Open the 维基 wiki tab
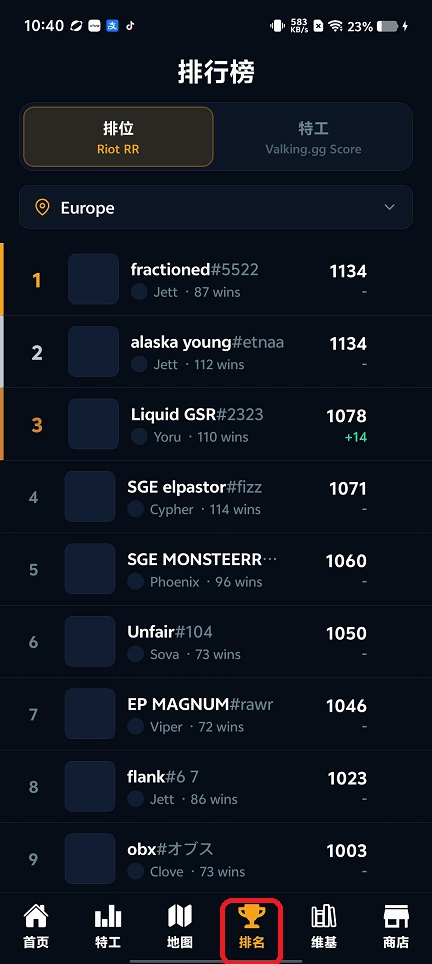432x964 pixels. (324, 926)
